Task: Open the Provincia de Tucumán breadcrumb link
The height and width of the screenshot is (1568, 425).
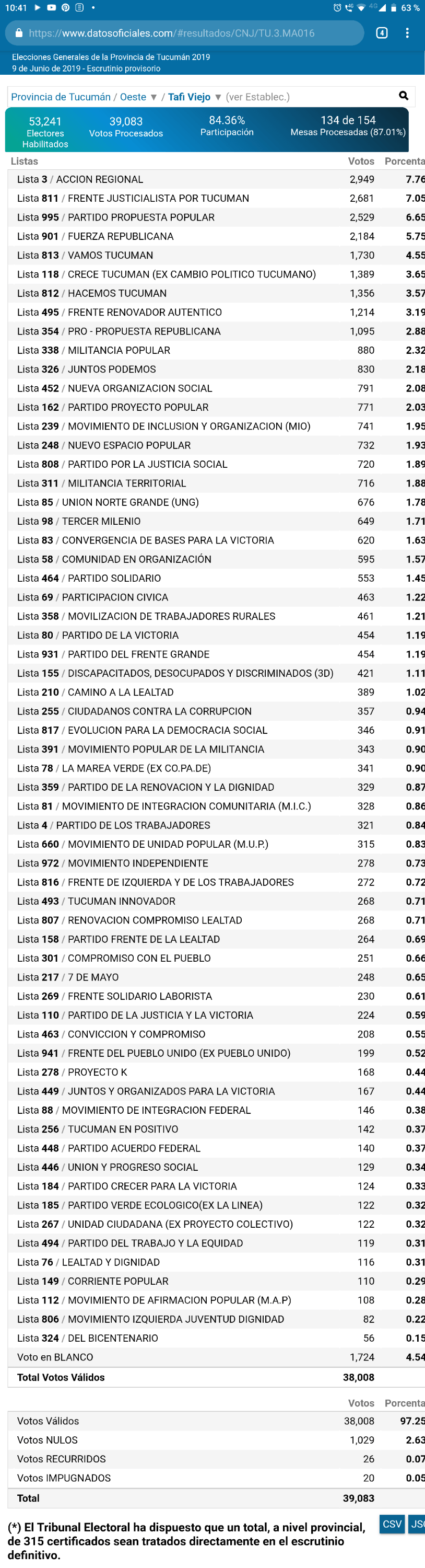Action: [61, 97]
